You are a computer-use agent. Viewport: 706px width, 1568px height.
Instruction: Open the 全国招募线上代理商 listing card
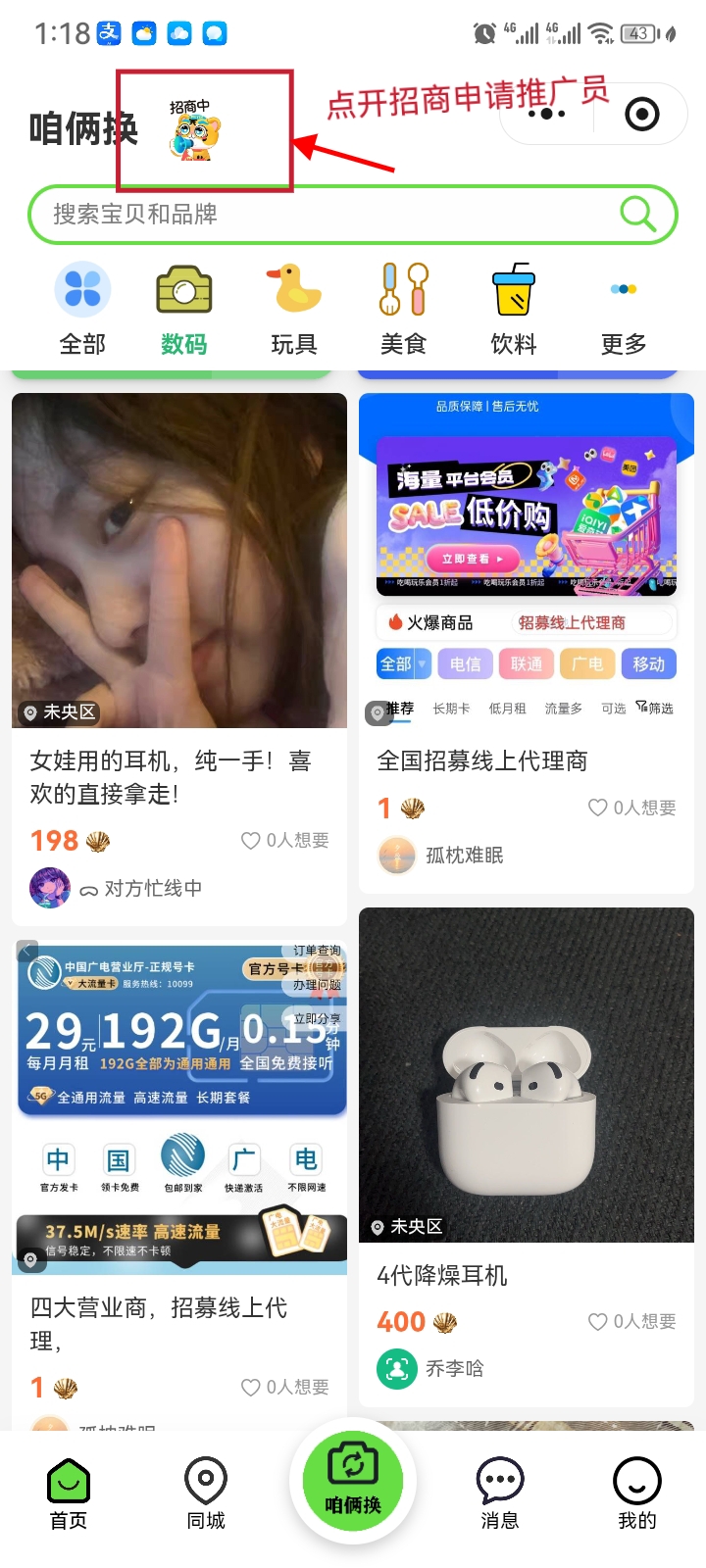(527, 643)
